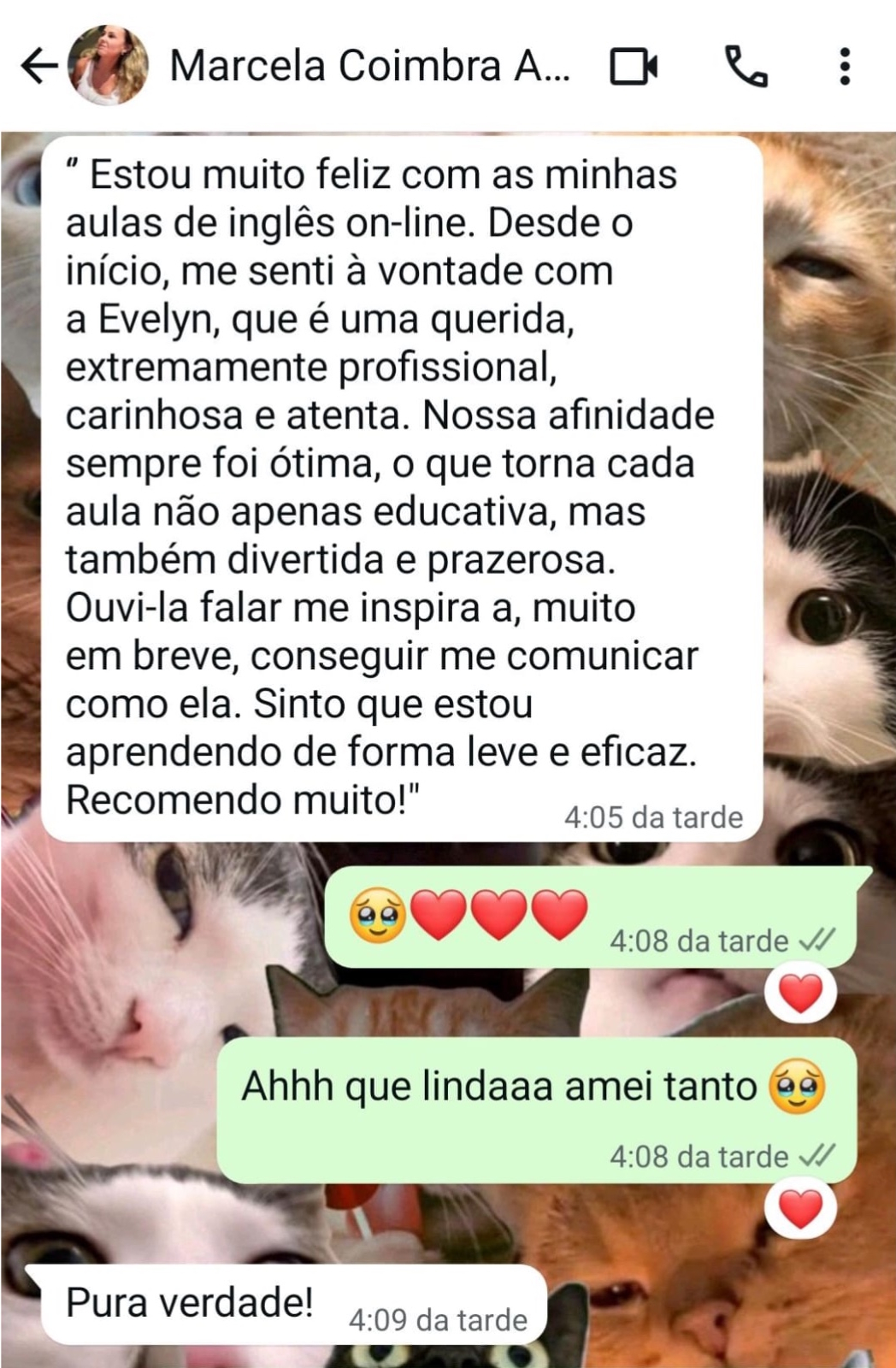Start a video call with Marcela

(x=634, y=66)
